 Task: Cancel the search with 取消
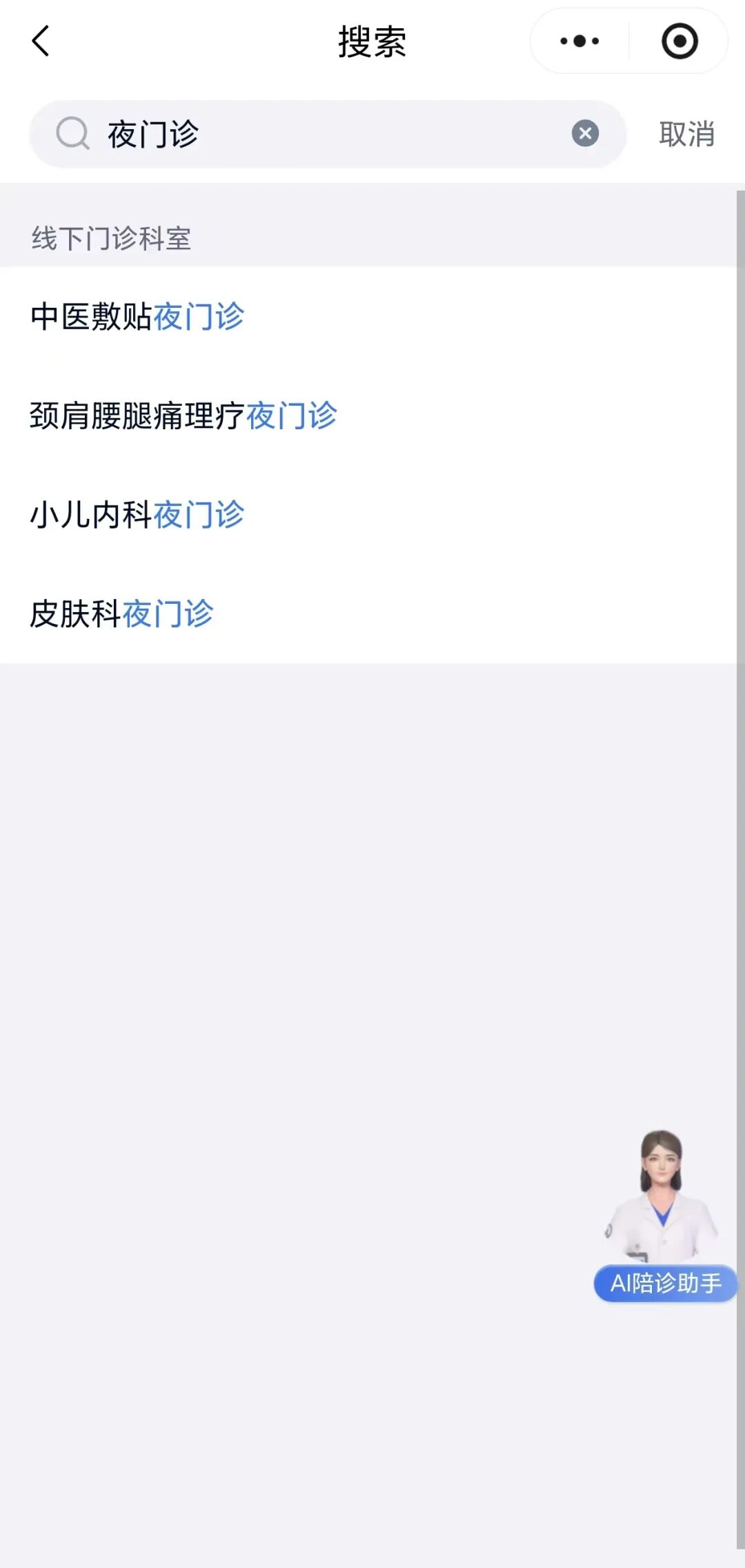click(686, 134)
